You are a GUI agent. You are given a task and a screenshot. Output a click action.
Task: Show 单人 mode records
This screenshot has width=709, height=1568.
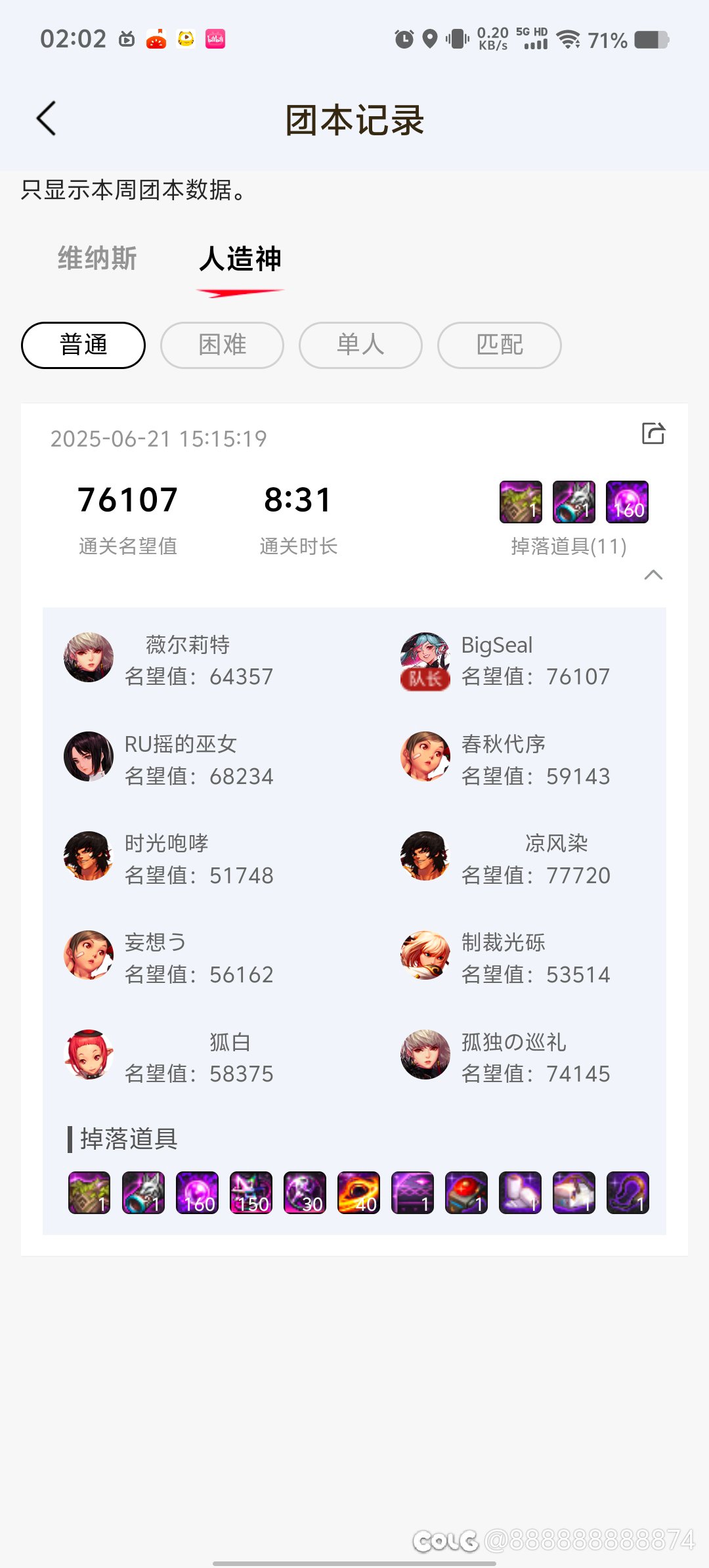pos(360,345)
